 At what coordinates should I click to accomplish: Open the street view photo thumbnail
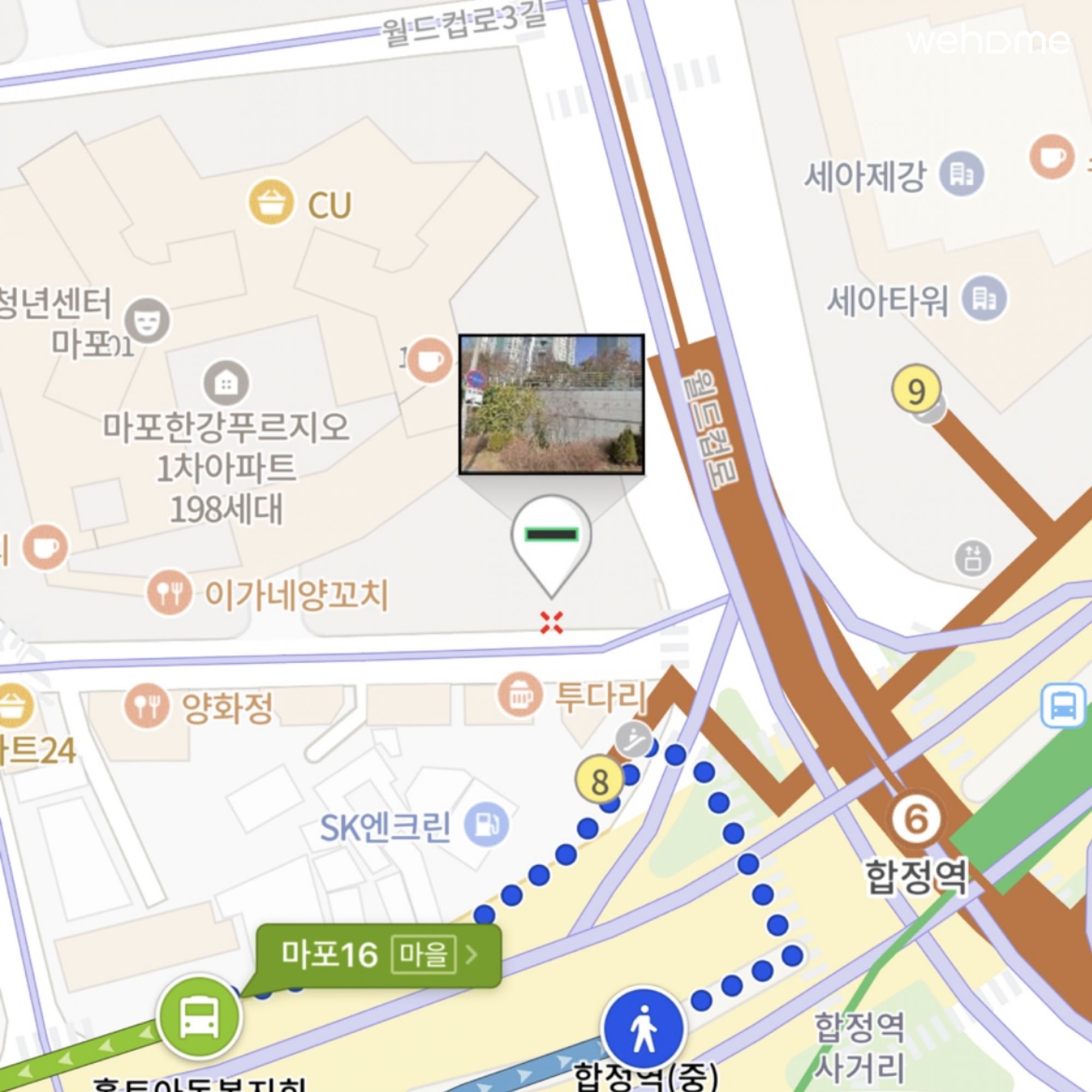(x=551, y=403)
